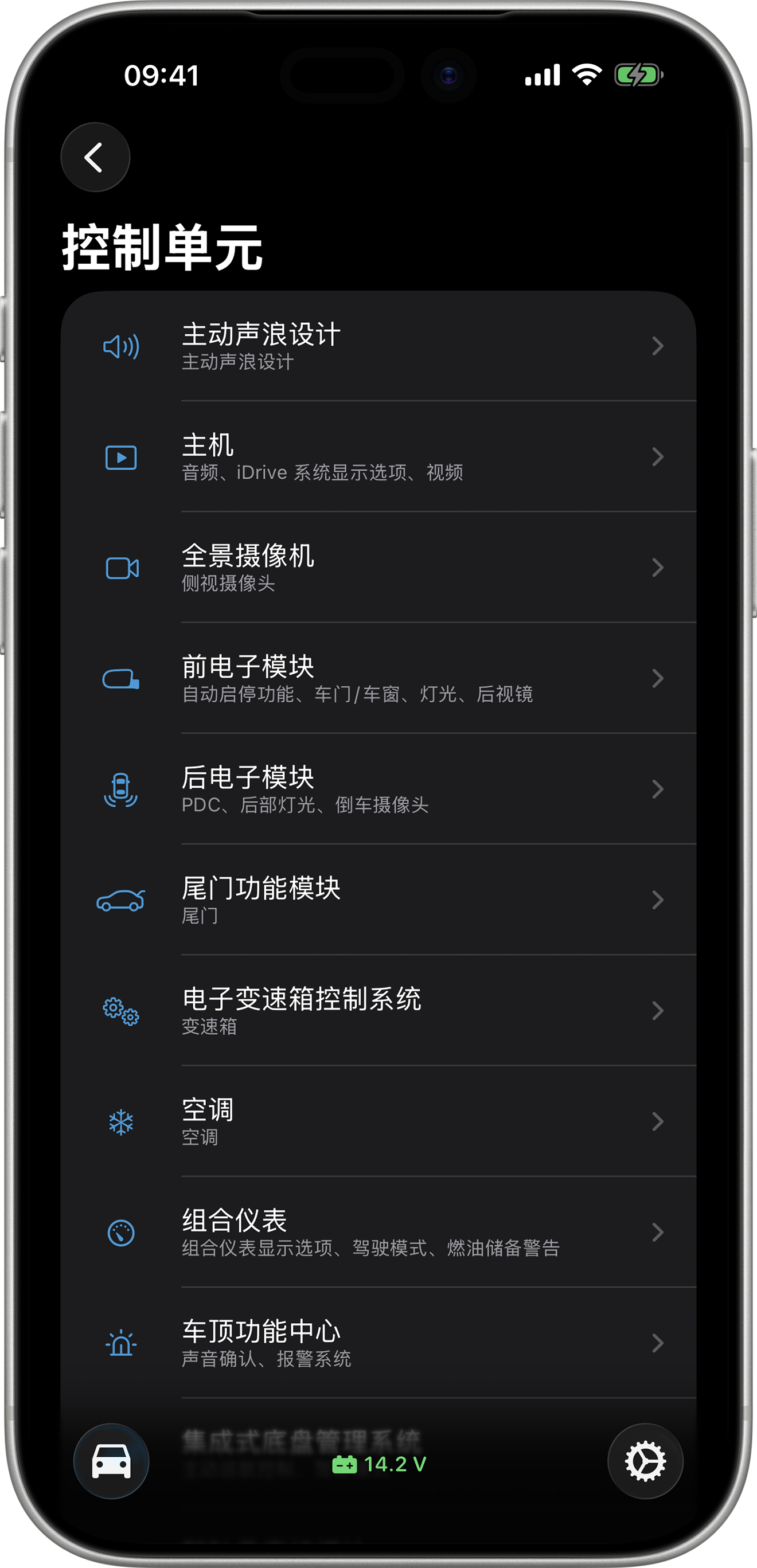This screenshot has height=1568, width=757.
Task: Tap the car silhouette icon for 尾门功能模块
Action: pos(121,900)
